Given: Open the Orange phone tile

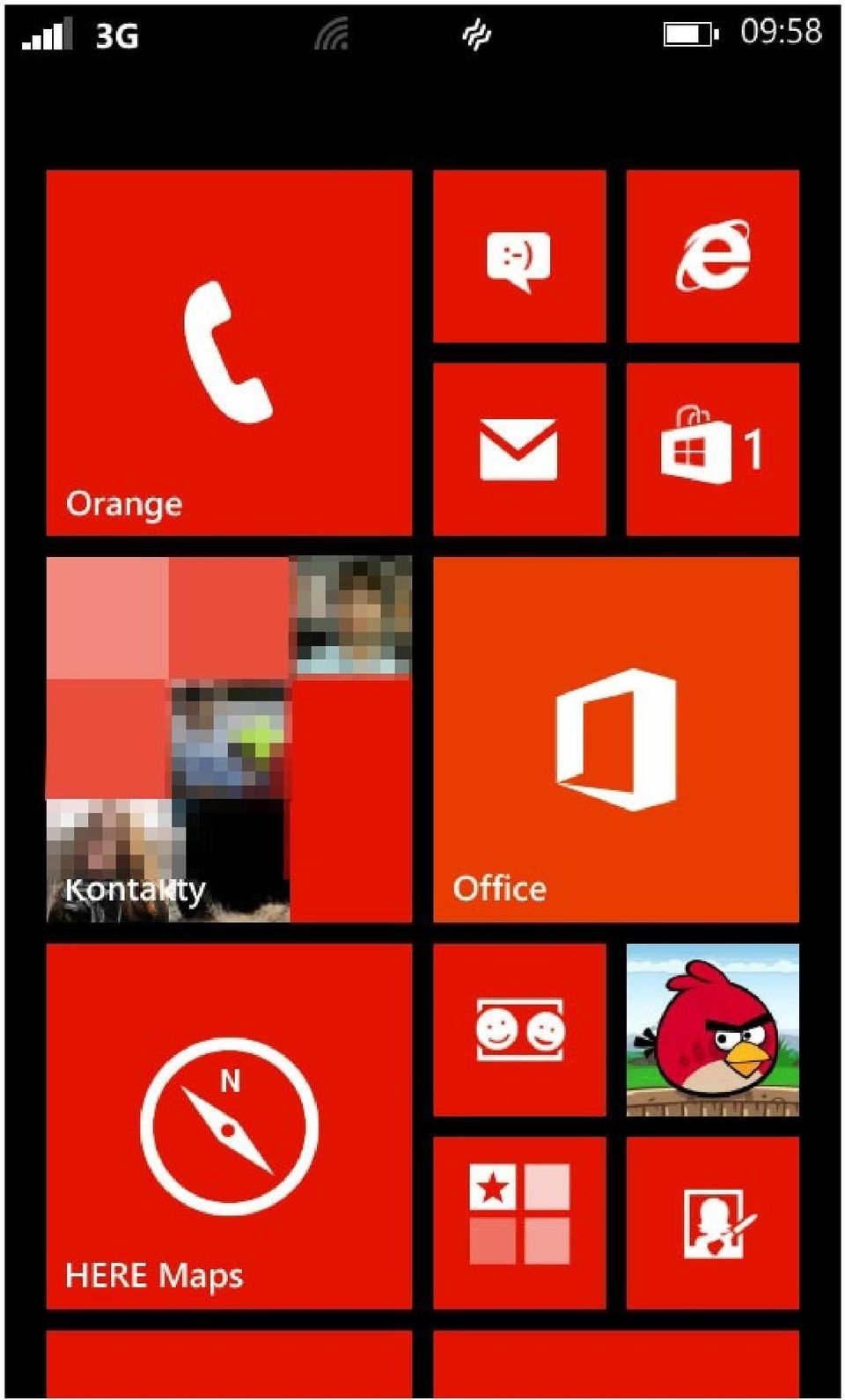Looking at the screenshot, I should [229, 352].
